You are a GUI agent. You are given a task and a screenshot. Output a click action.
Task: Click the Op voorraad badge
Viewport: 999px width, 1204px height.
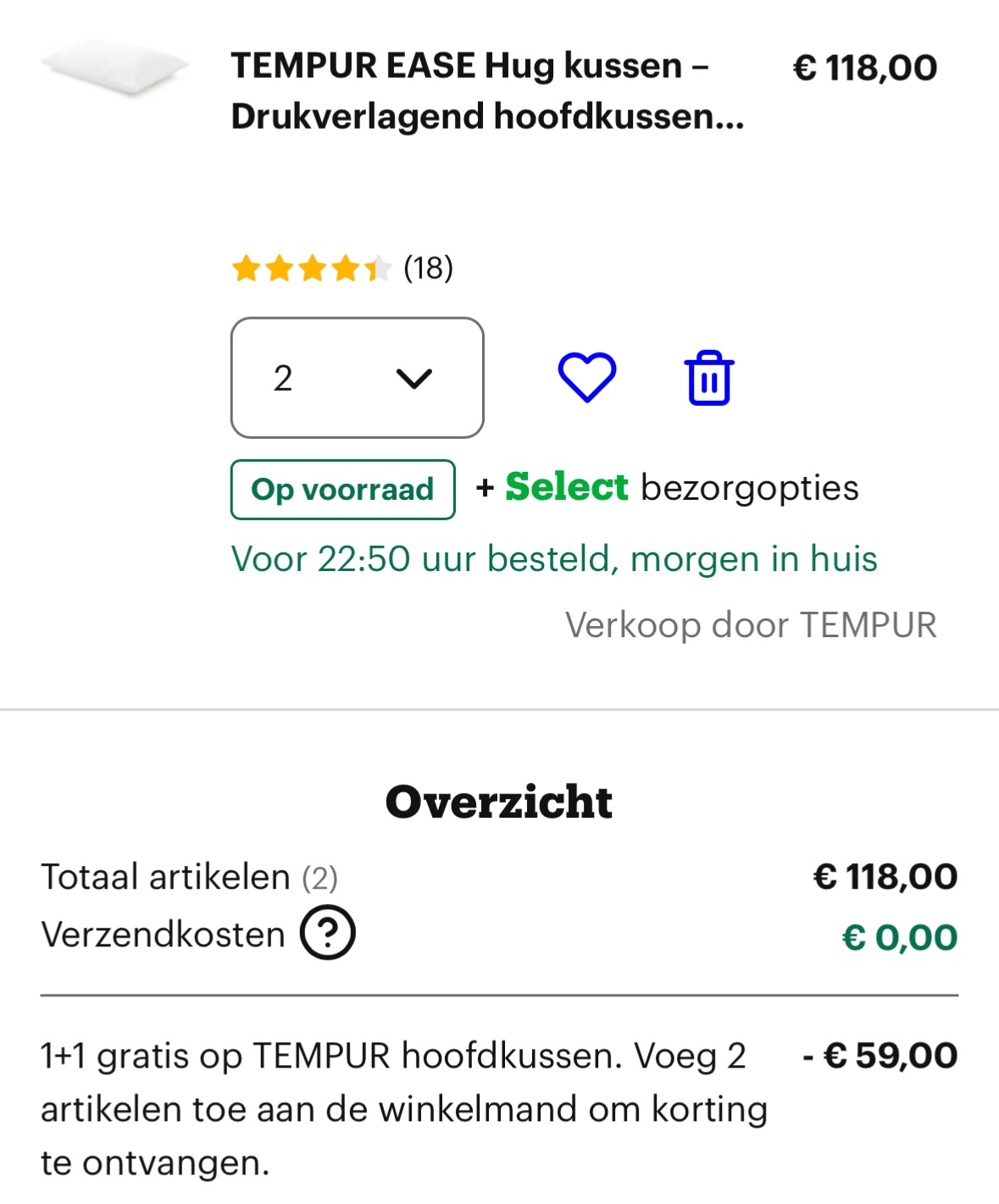pyautogui.click(x=342, y=489)
